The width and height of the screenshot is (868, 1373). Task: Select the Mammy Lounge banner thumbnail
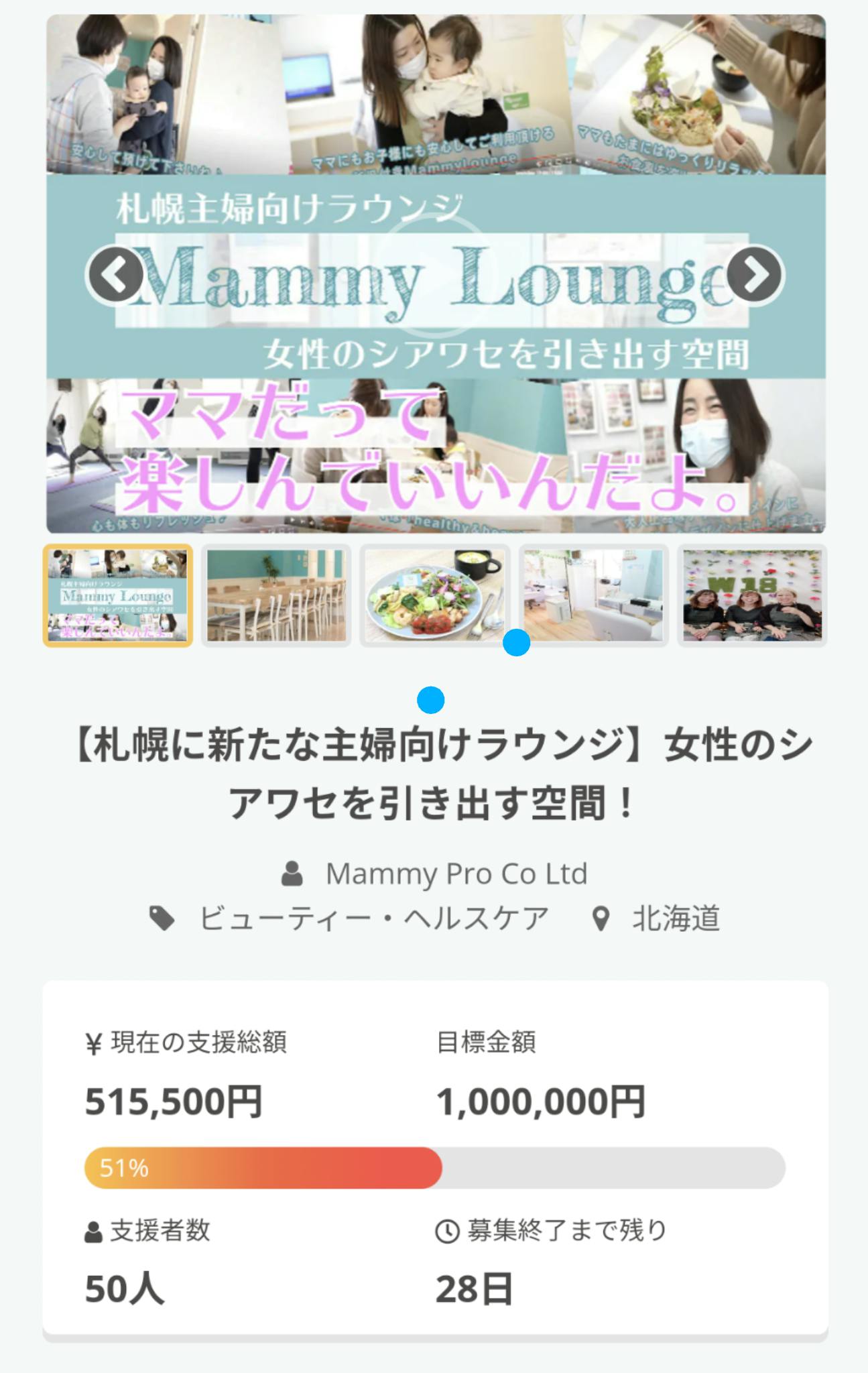[x=118, y=595]
